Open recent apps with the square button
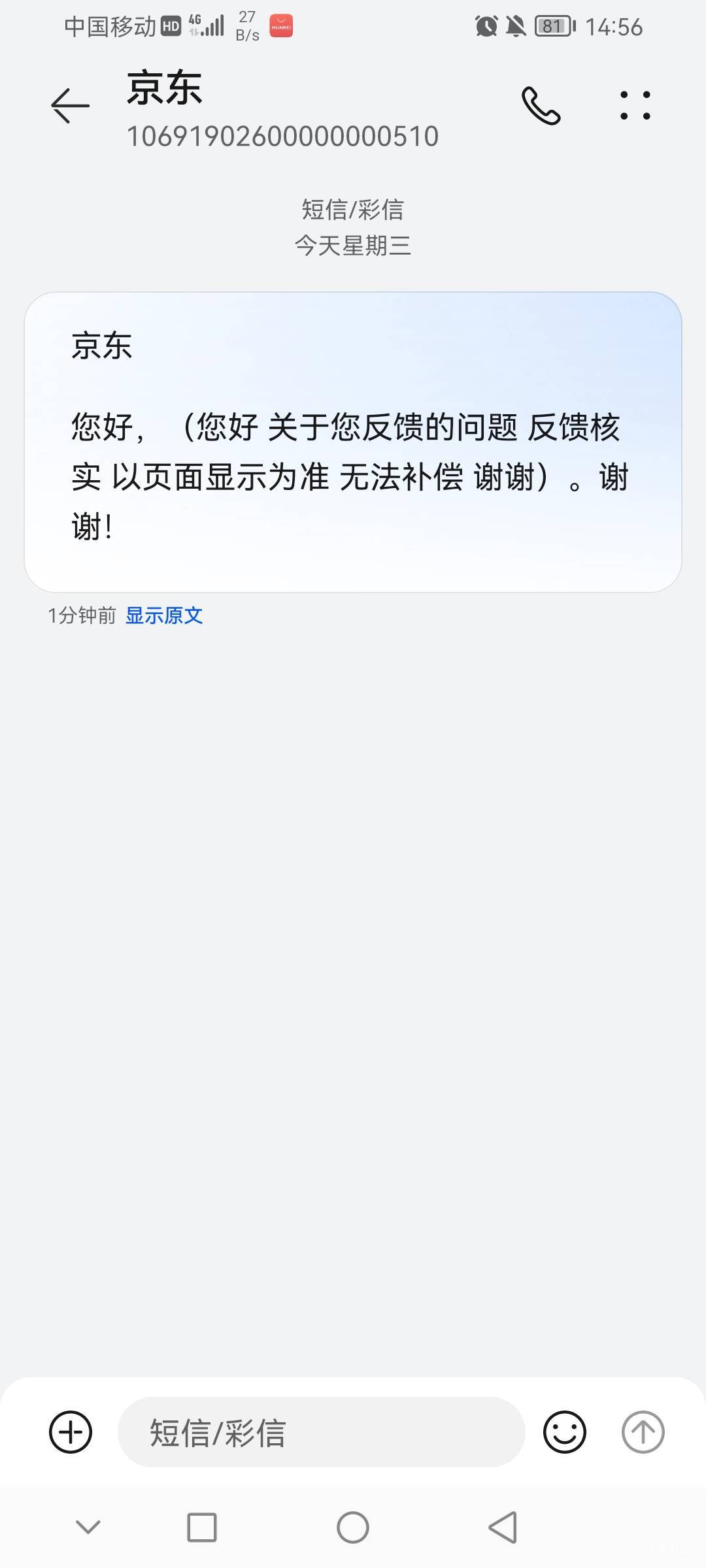This screenshot has width=706, height=1568. (x=202, y=1527)
